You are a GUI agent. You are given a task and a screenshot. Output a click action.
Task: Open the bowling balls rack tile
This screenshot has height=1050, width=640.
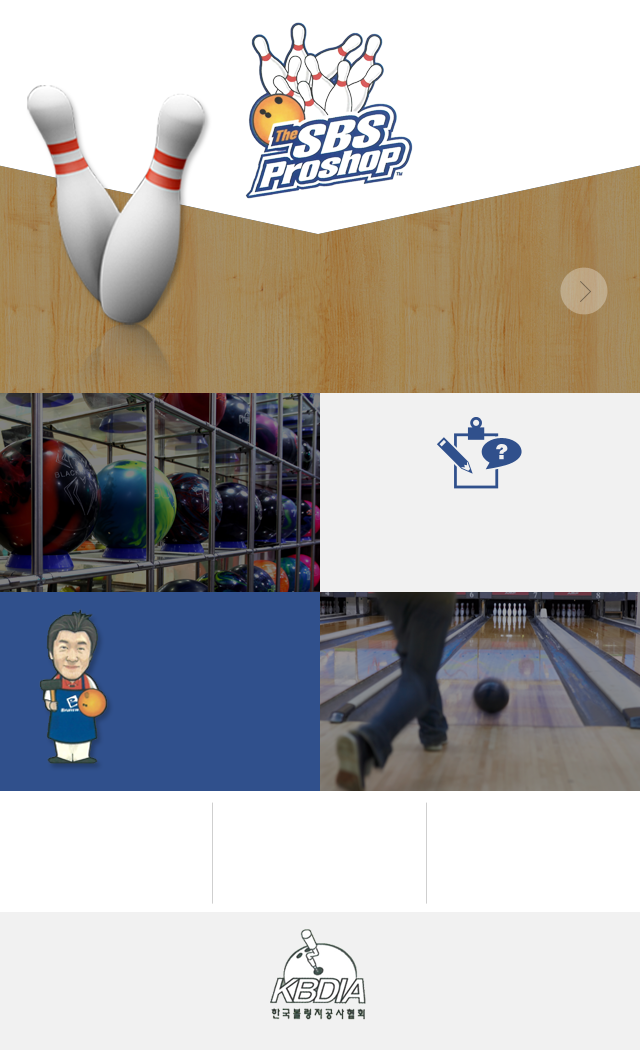[160, 492]
